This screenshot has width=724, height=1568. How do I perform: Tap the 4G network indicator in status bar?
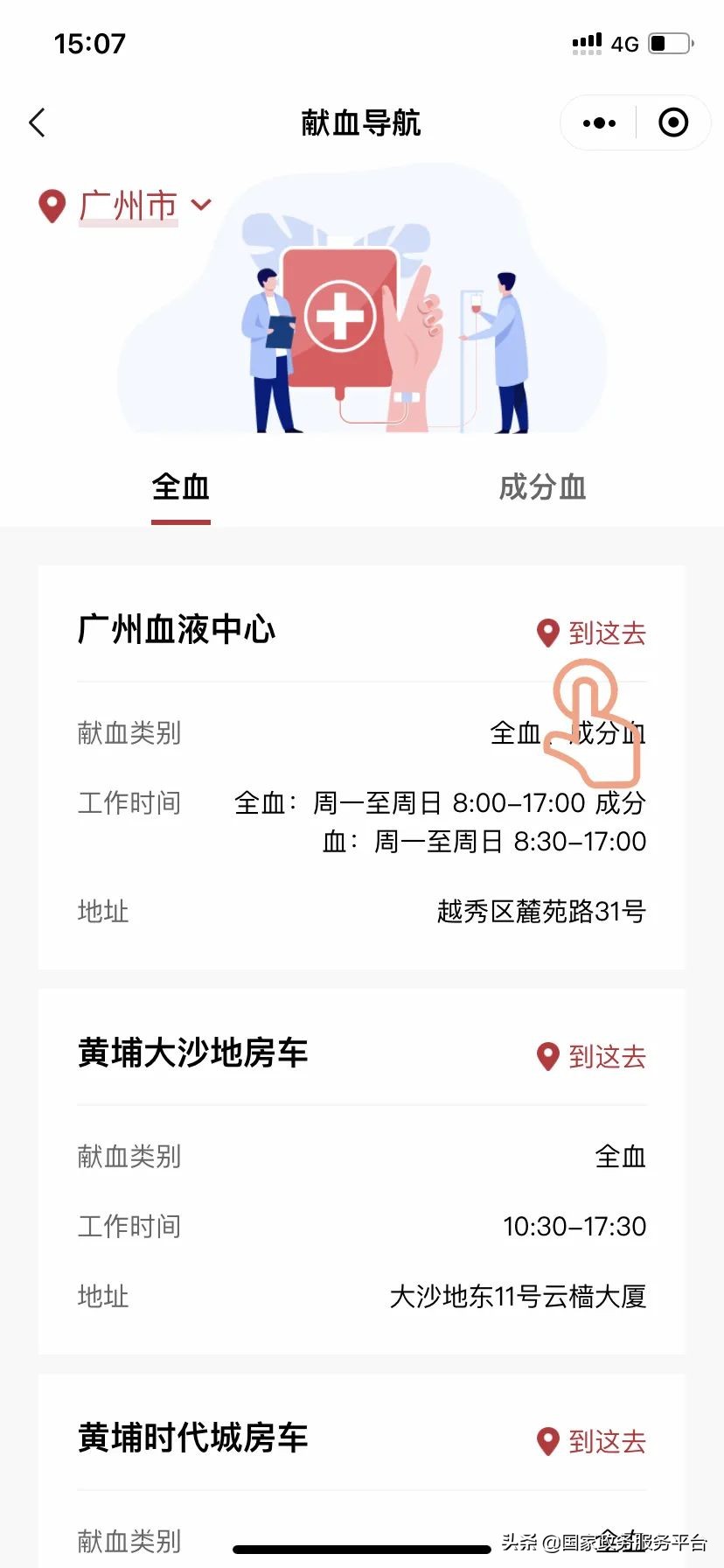[624, 43]
